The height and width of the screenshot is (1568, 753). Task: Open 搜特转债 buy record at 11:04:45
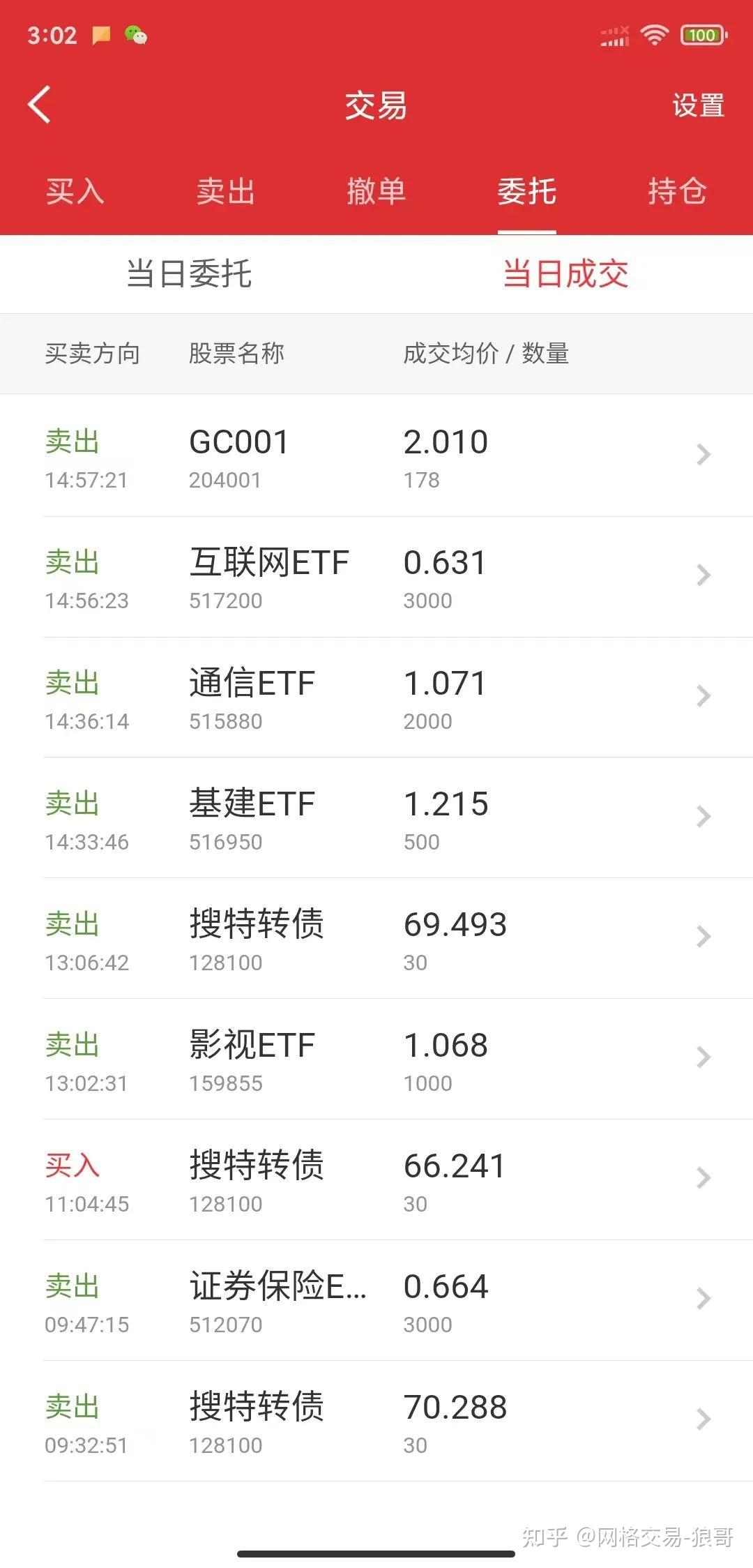tap(376, 1179)
